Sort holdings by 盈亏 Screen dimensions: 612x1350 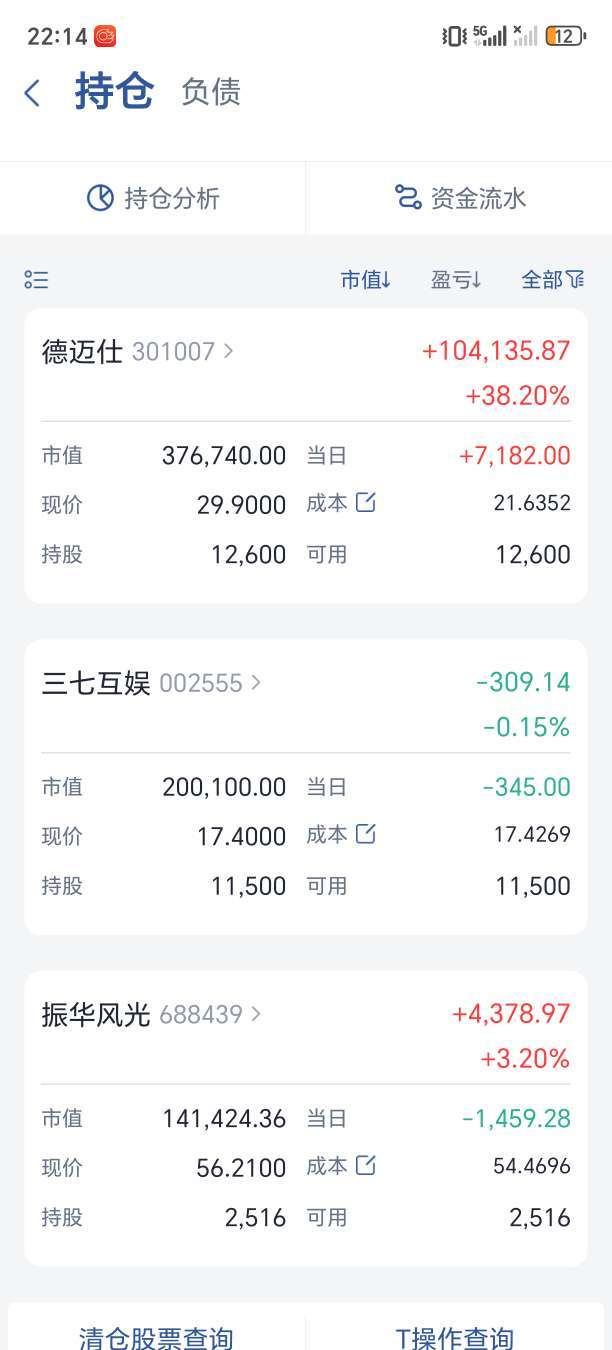(456, 280)
